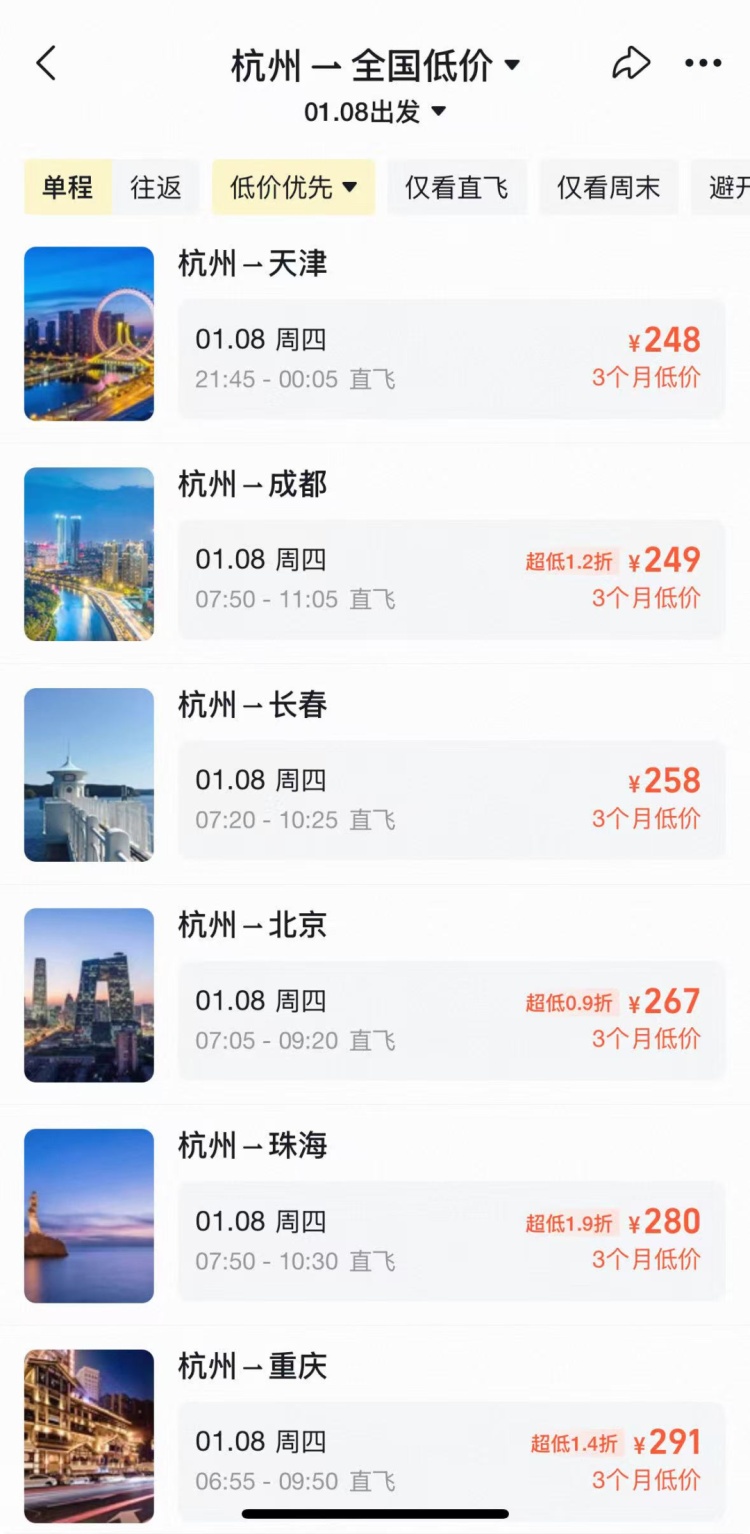Viewport: 750px width, 1534px height.
Task: Click the 杭州→珠海 lighthouse thumbnail
Action: click(x=88, y=1216)
